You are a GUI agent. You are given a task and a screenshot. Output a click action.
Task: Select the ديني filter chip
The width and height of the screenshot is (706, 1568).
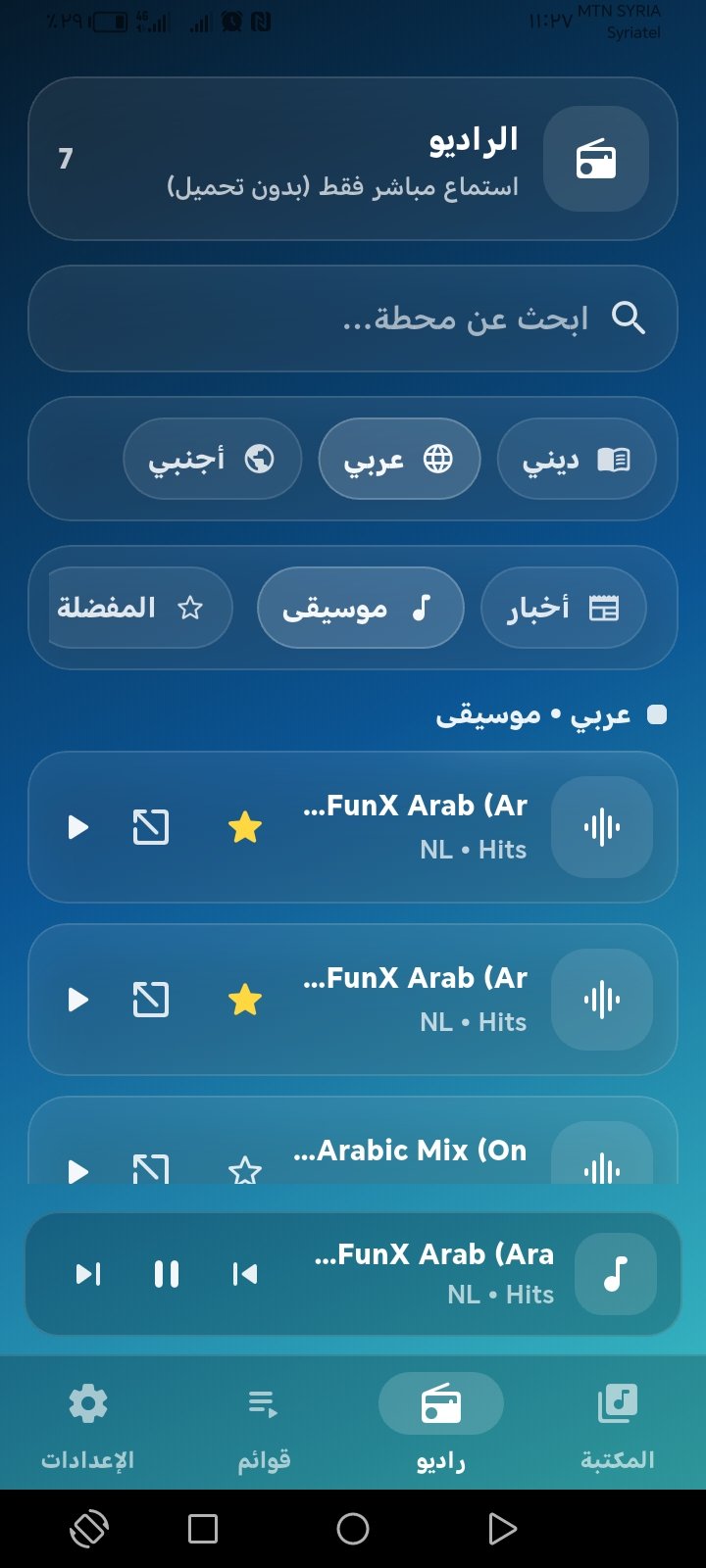[x=577, y=459]
